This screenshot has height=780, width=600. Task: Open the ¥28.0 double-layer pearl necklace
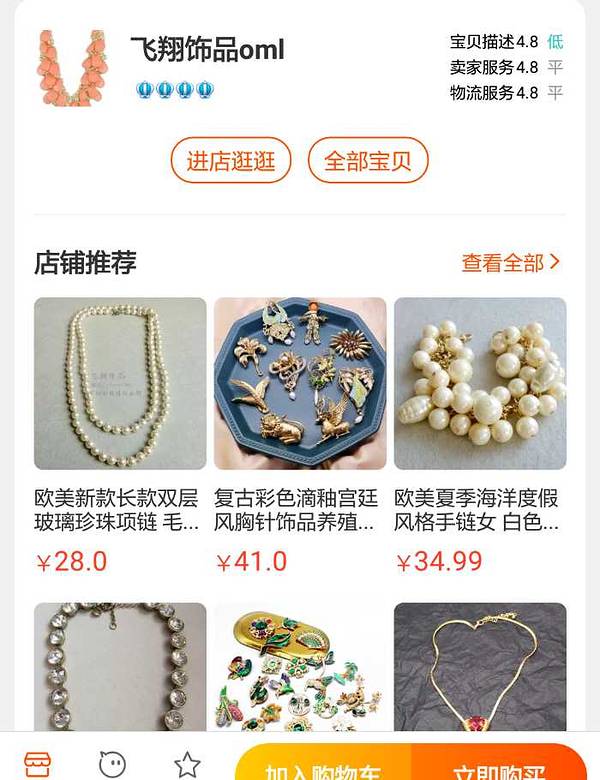pyautogui.click(x=120, y=384)
